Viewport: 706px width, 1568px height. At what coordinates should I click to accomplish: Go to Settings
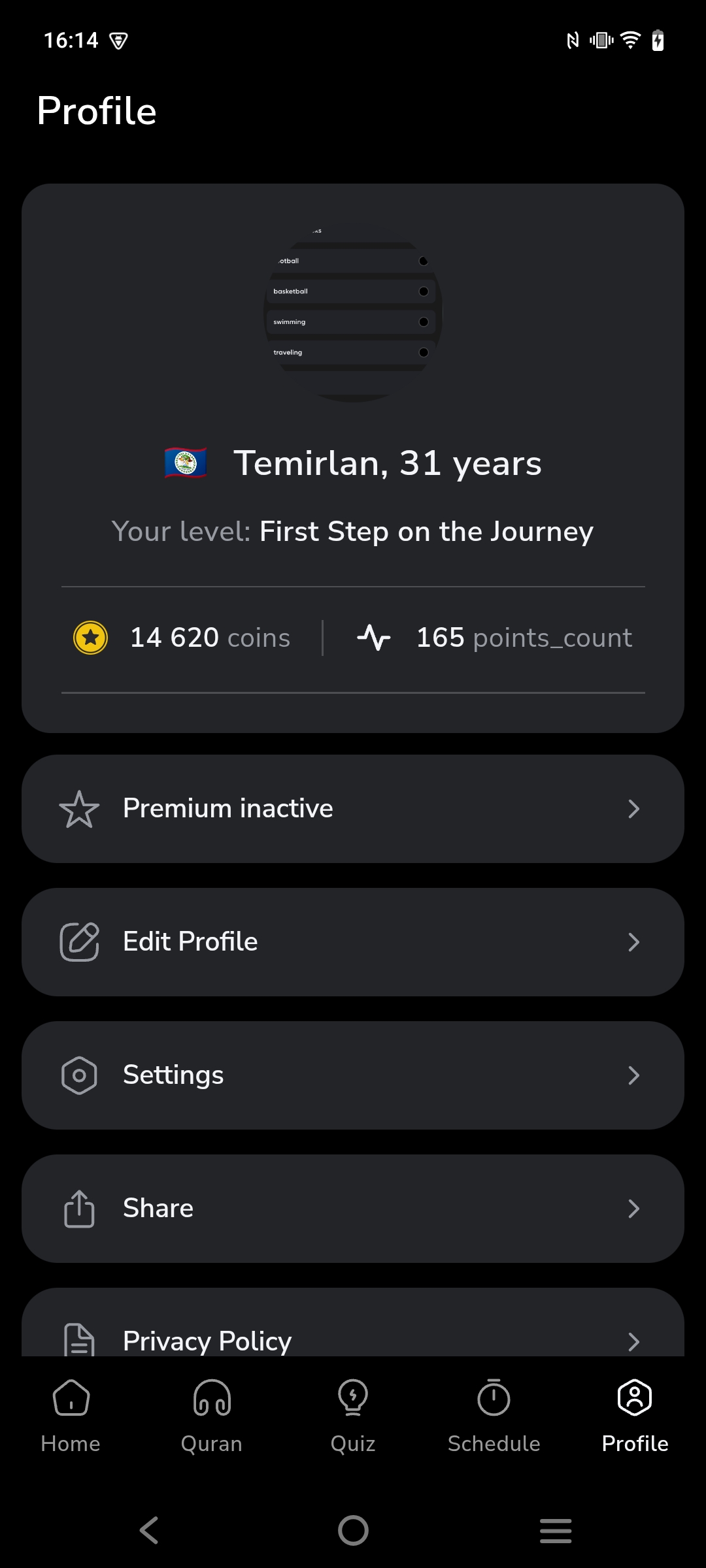tap(353, 1075)
